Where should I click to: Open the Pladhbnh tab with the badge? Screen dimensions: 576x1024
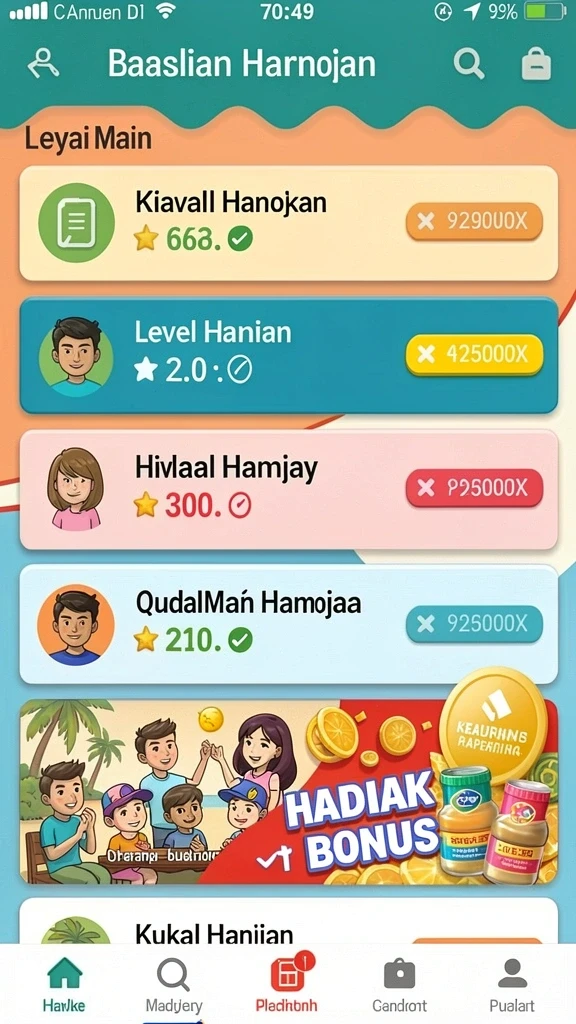[287, 984]
